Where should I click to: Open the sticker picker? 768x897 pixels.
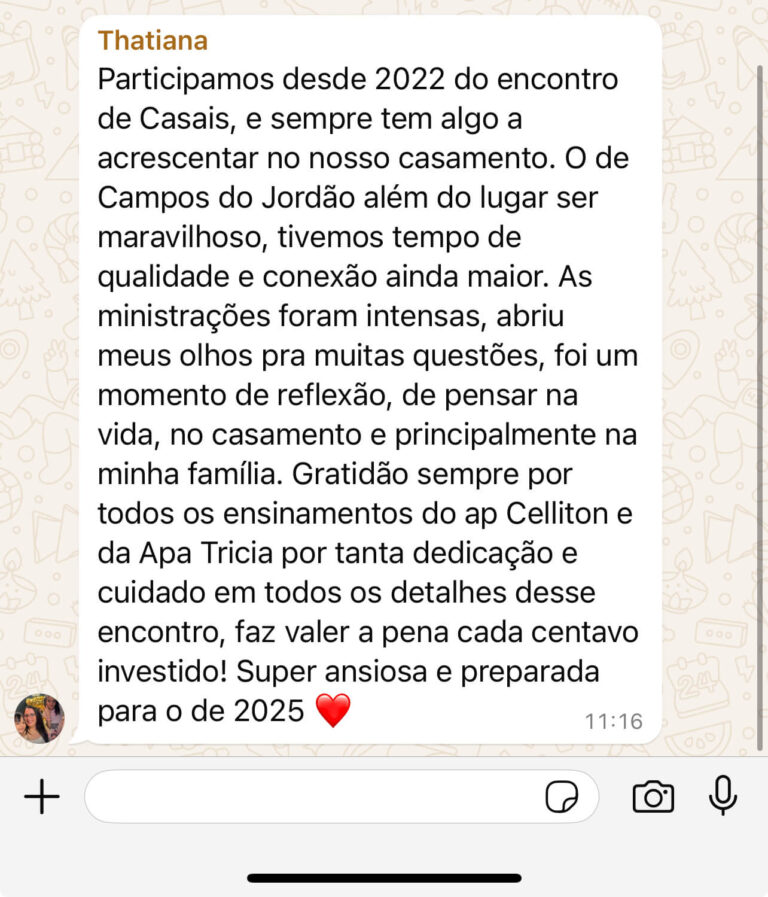(561, 797)
